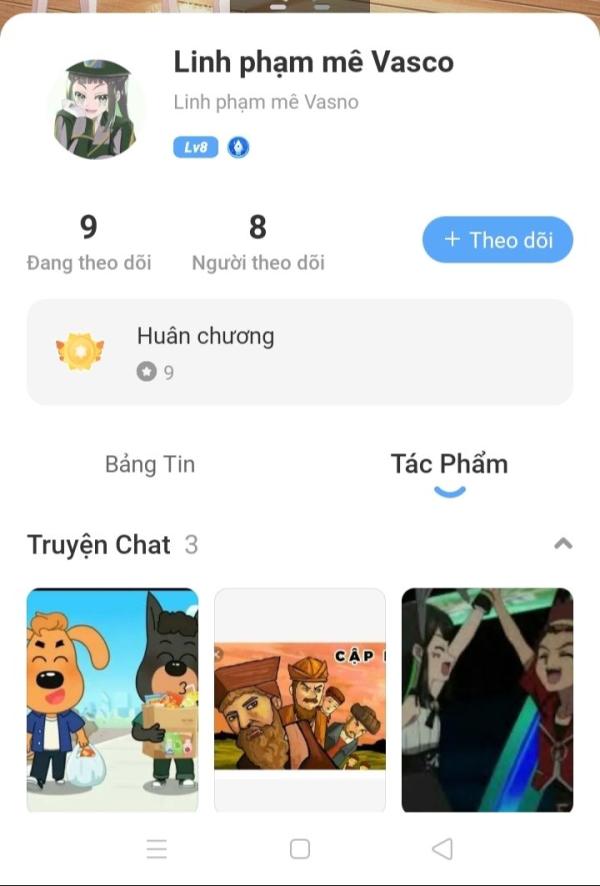Follow this user with Theo dõi button
This screenshot has height=886, width=600.
click(x=497, y=240)
